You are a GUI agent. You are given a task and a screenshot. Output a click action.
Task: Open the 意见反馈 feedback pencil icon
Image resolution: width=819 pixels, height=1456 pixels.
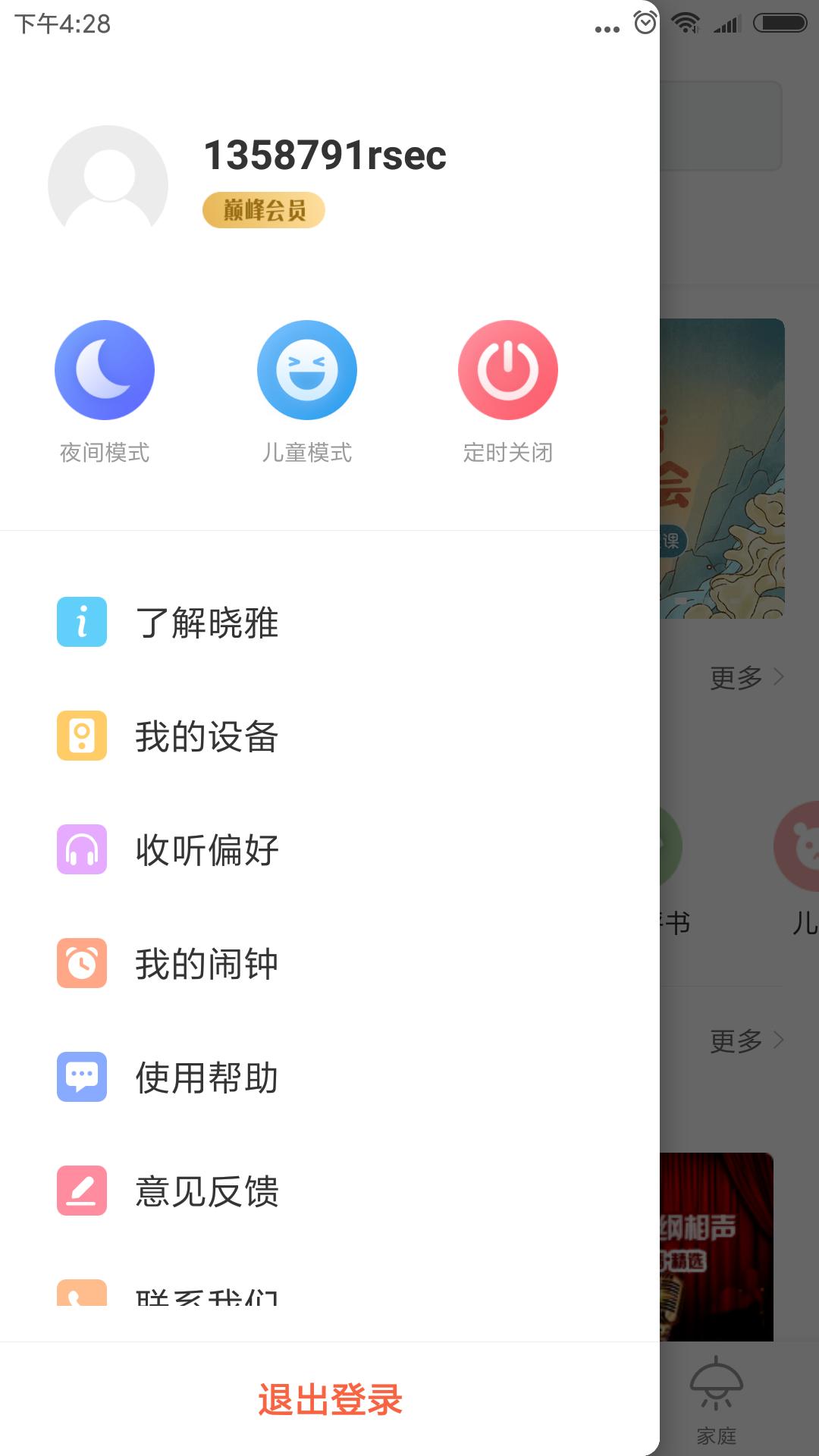(x=81, y=1191)
